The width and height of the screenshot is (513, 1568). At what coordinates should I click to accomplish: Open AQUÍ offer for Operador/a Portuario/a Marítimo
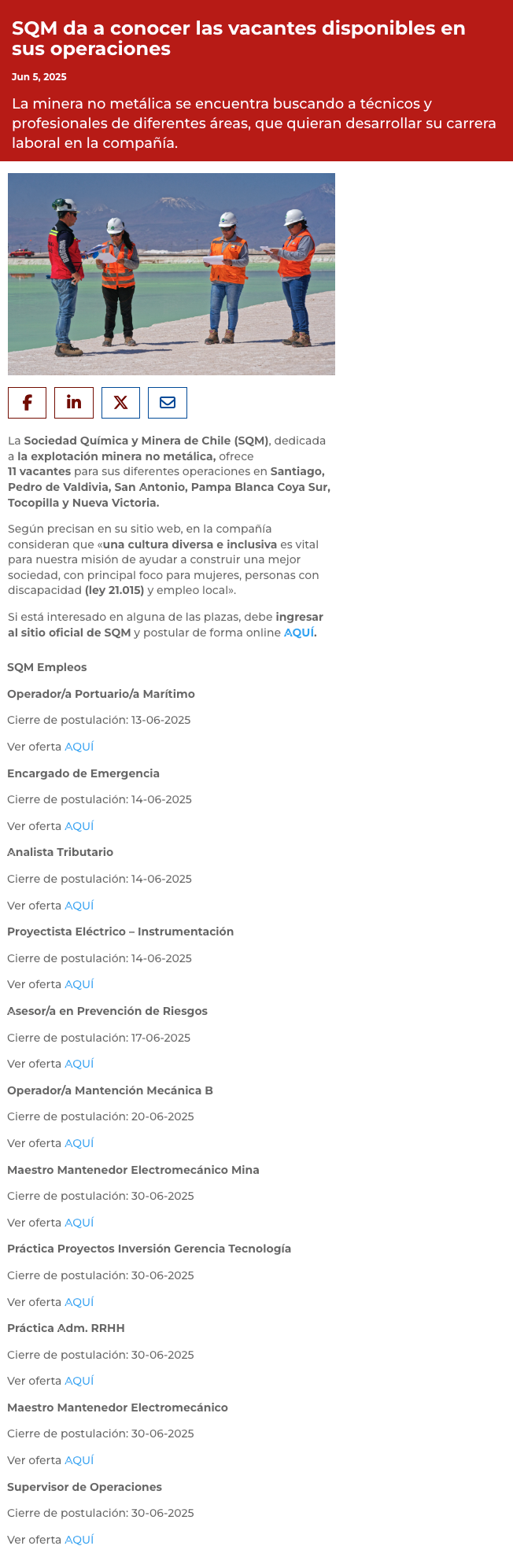pyautogui.click(x=79, y=747)
